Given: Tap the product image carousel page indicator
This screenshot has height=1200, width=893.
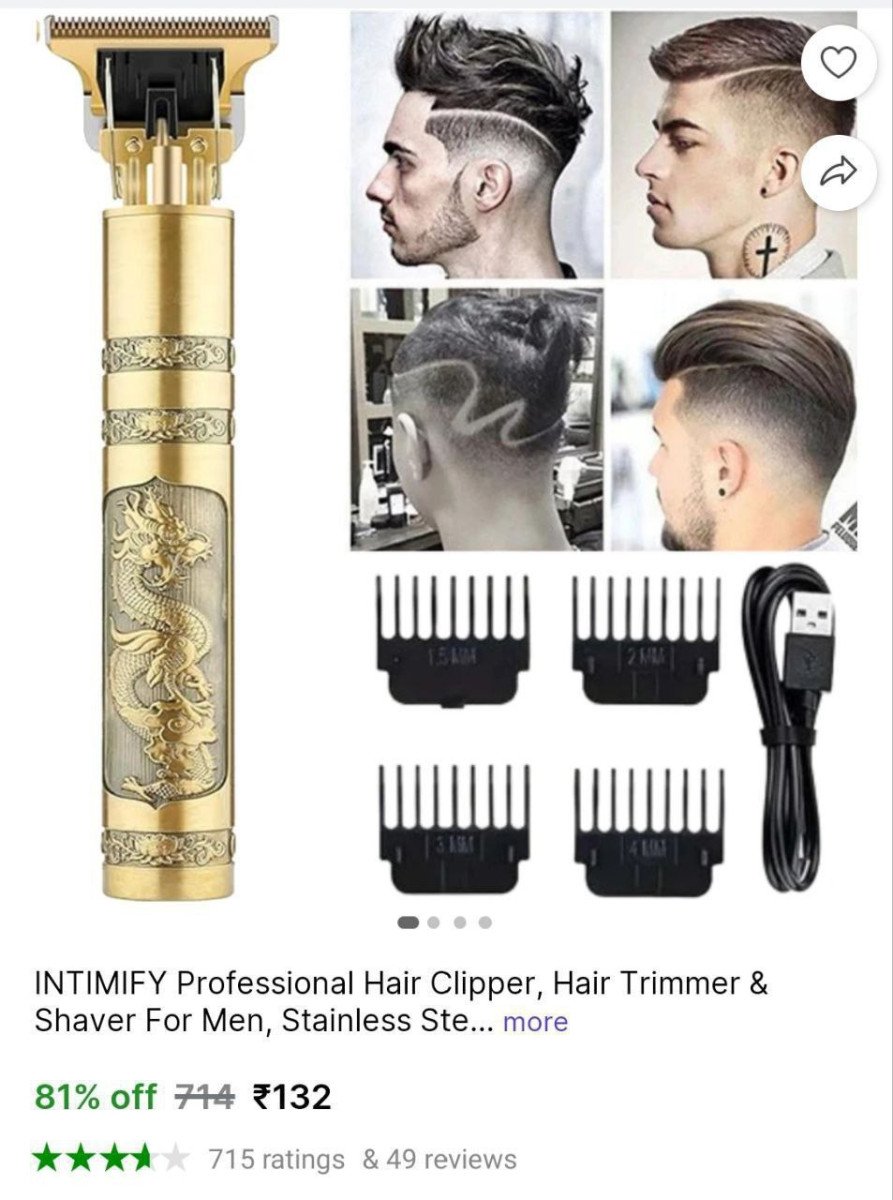Looking at the screenshot, I should (x=446, y=922).
